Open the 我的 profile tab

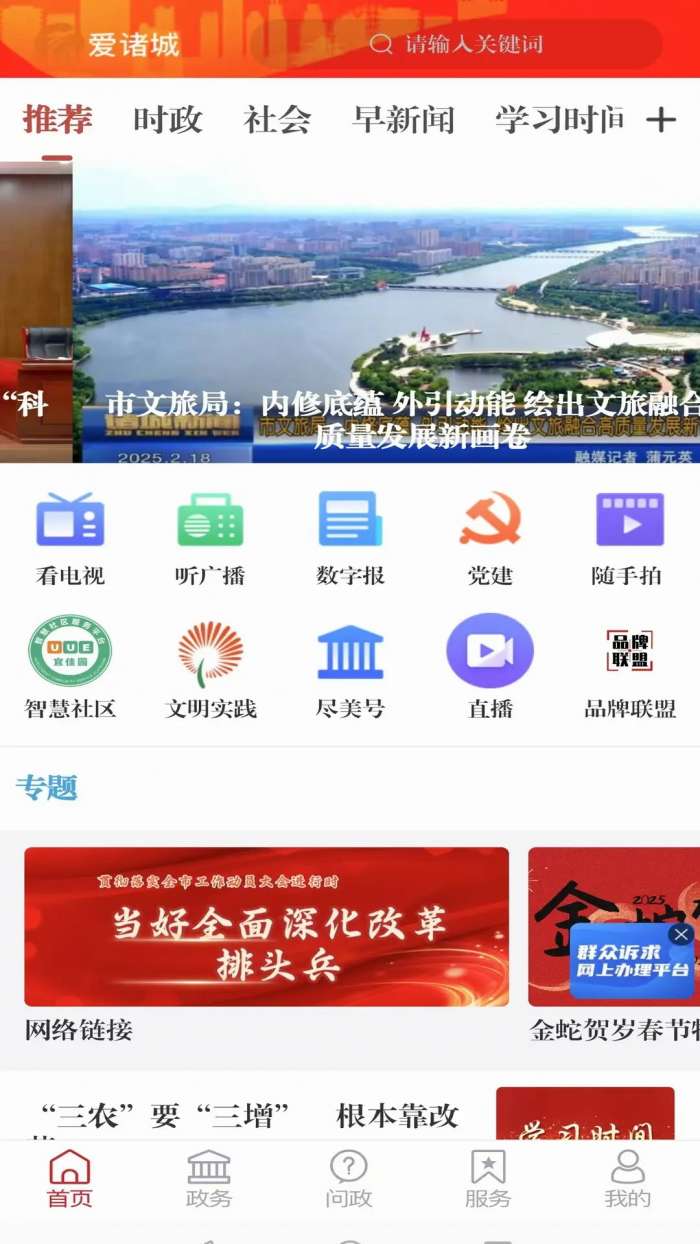click(628, 1179)
